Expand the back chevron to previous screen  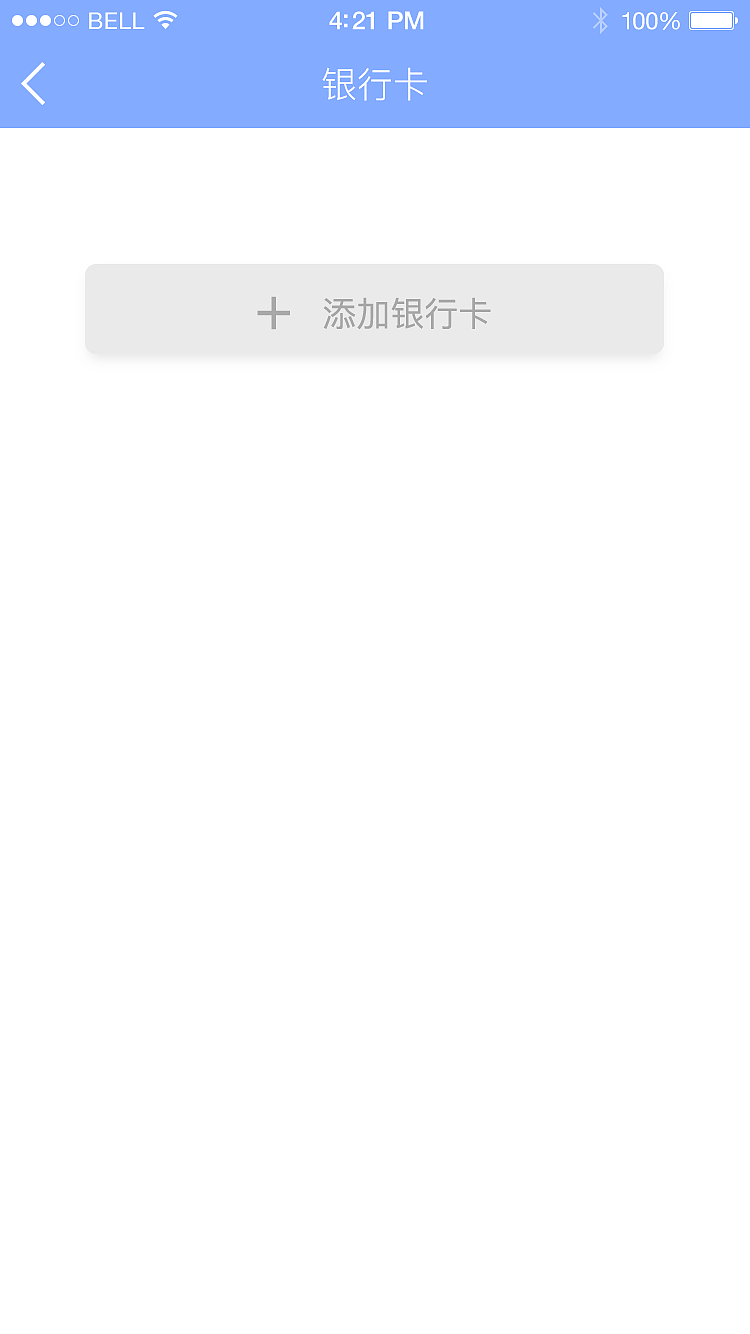point(33,84)
